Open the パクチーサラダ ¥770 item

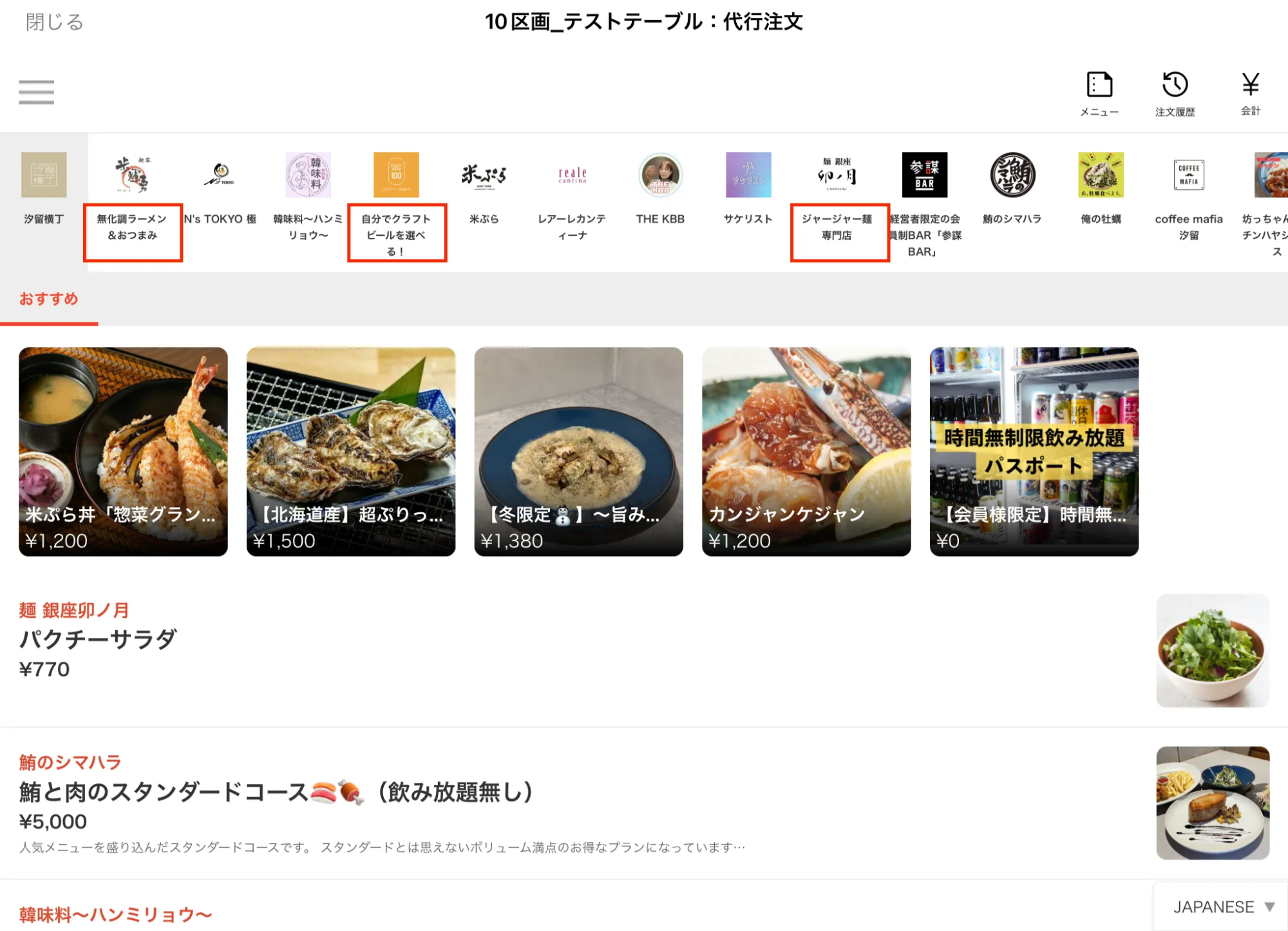[x=644, y=651]
